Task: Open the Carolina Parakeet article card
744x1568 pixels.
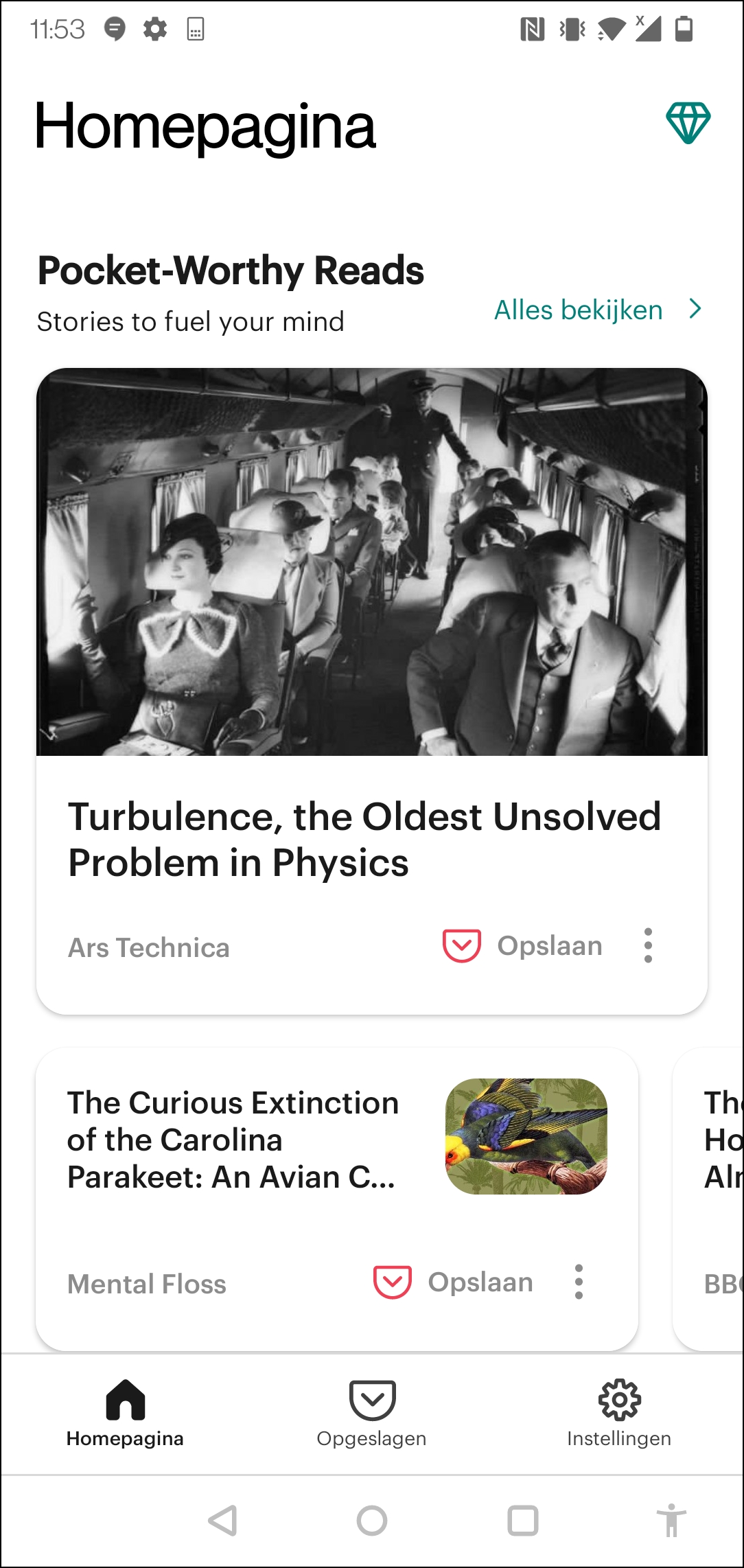Action: tap(233, 1140)
